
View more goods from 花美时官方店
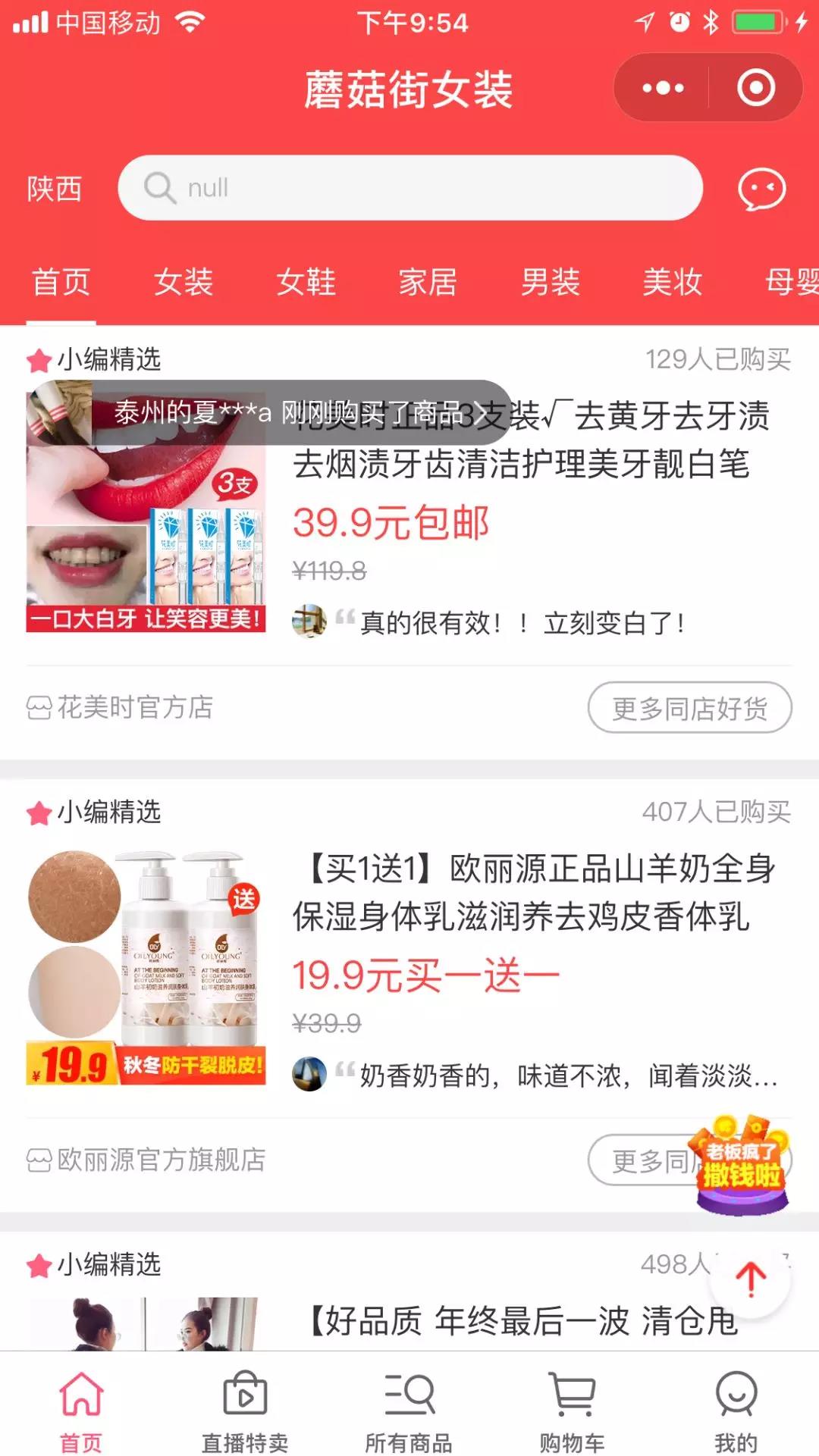[689, 708]
